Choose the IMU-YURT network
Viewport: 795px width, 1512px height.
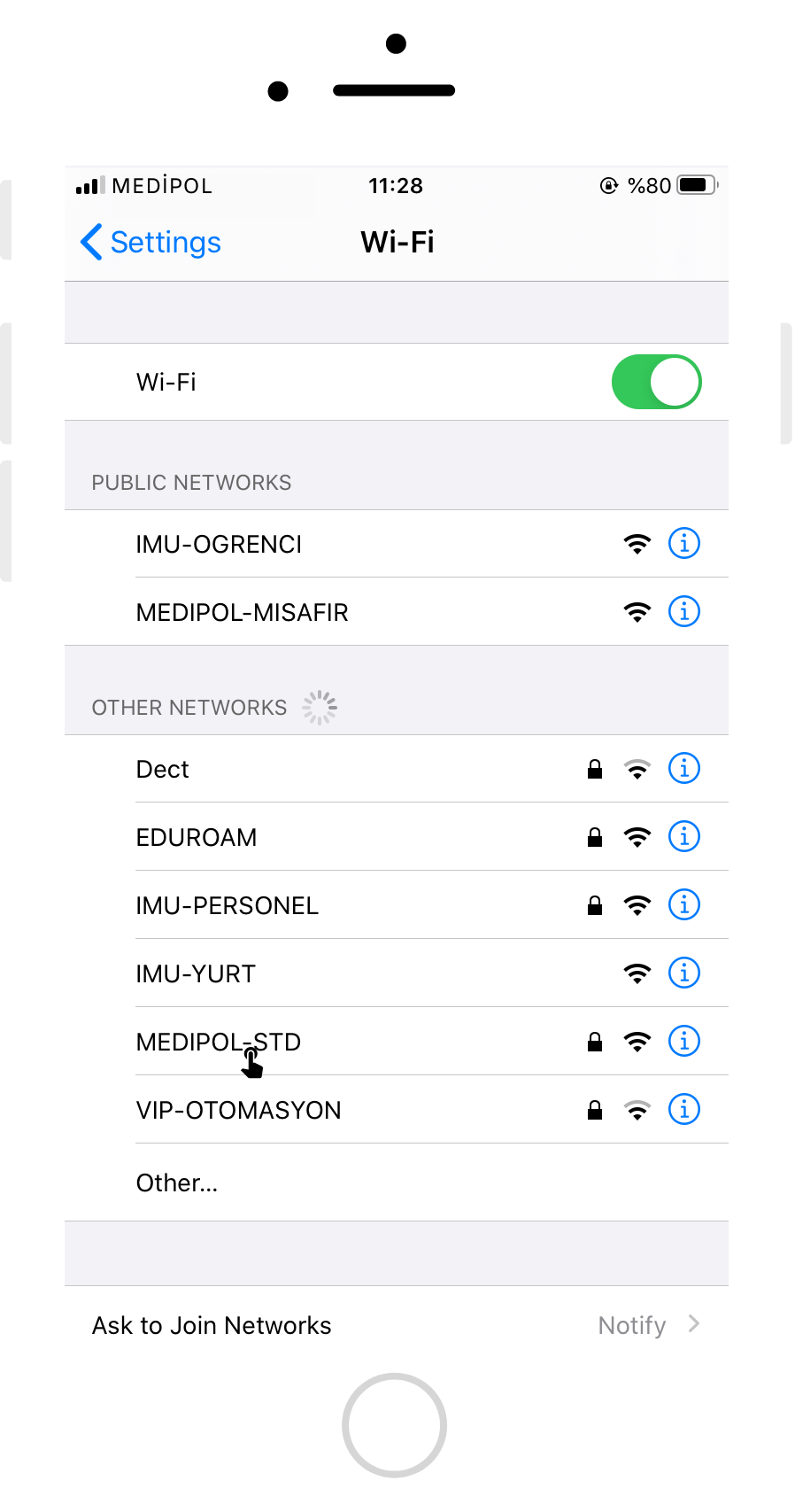[x=397, y=973]
